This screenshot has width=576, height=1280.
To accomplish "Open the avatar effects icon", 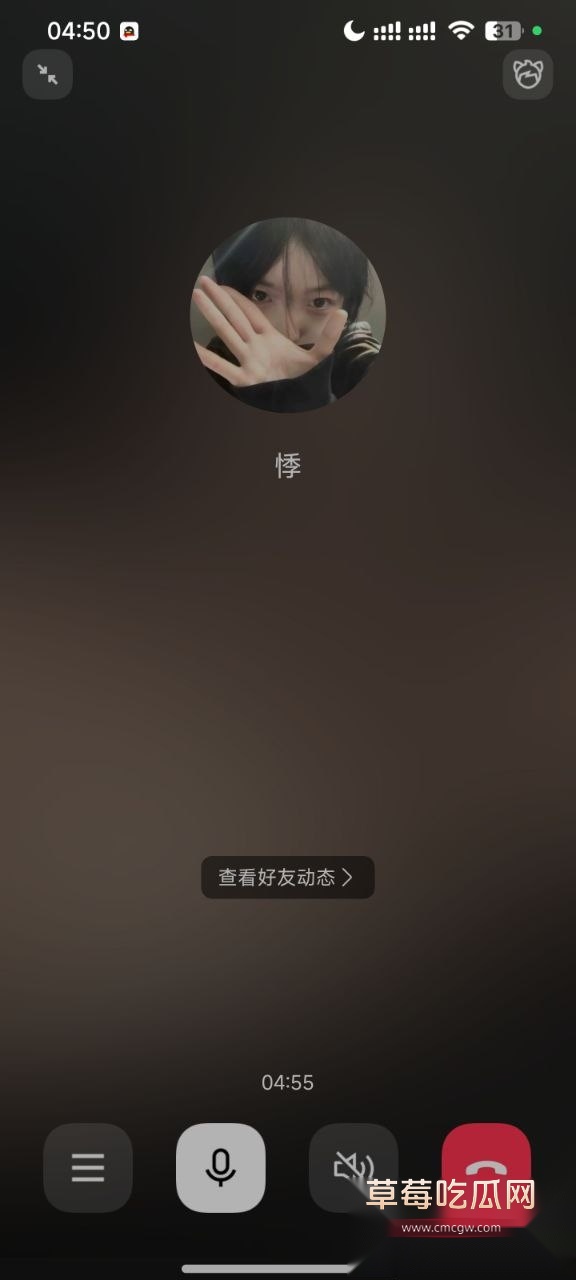I will [x=527, y=74].
